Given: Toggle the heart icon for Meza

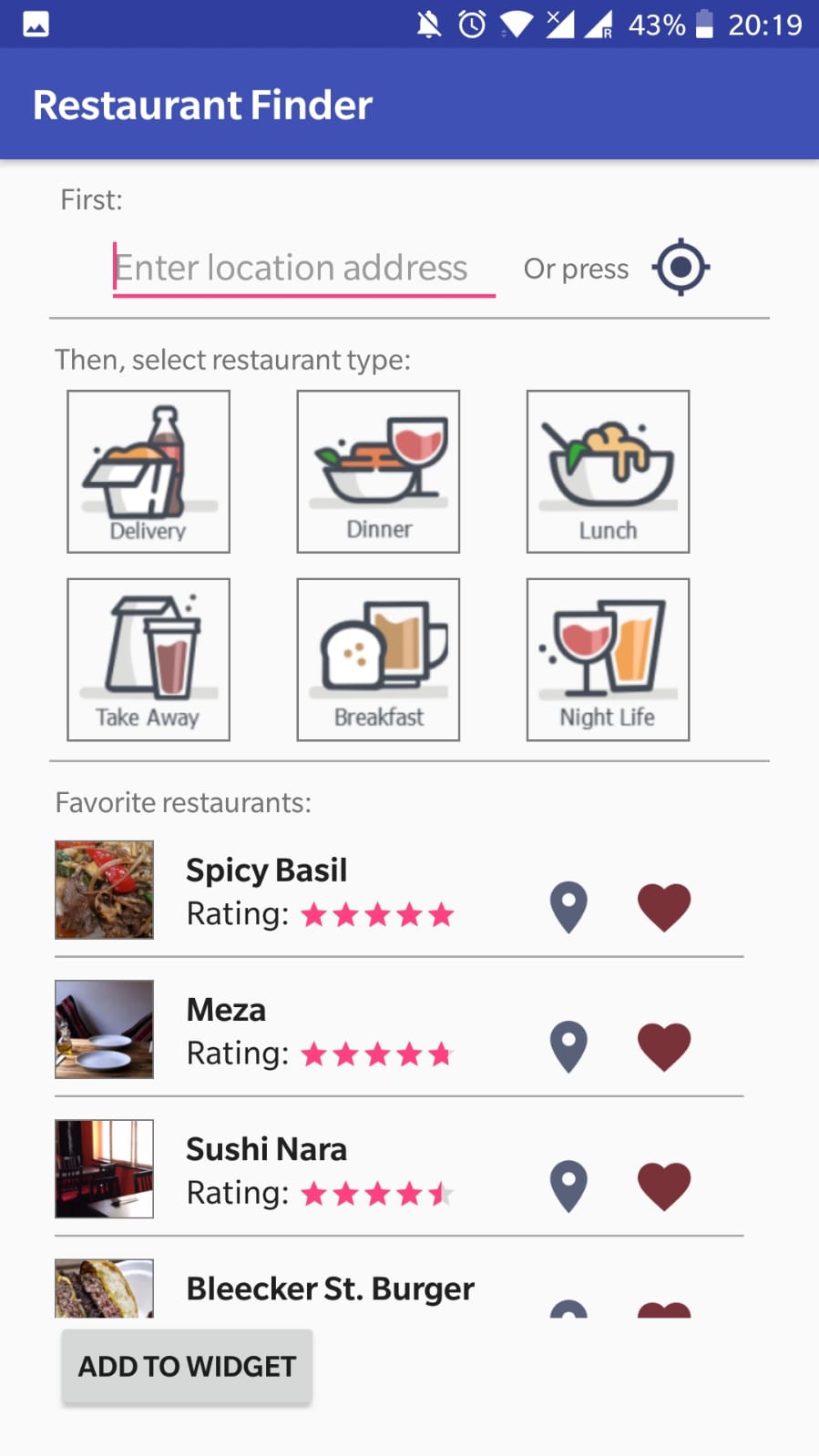Looking at the screenshot, I should 663,1044.
